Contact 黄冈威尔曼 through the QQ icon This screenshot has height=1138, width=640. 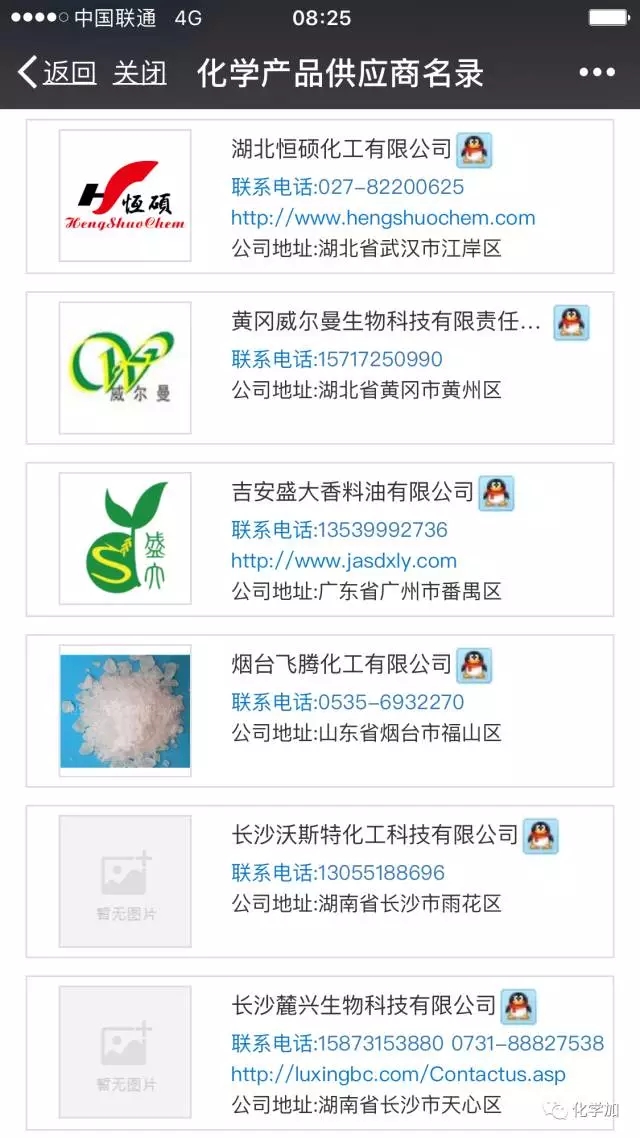point(571,322)
